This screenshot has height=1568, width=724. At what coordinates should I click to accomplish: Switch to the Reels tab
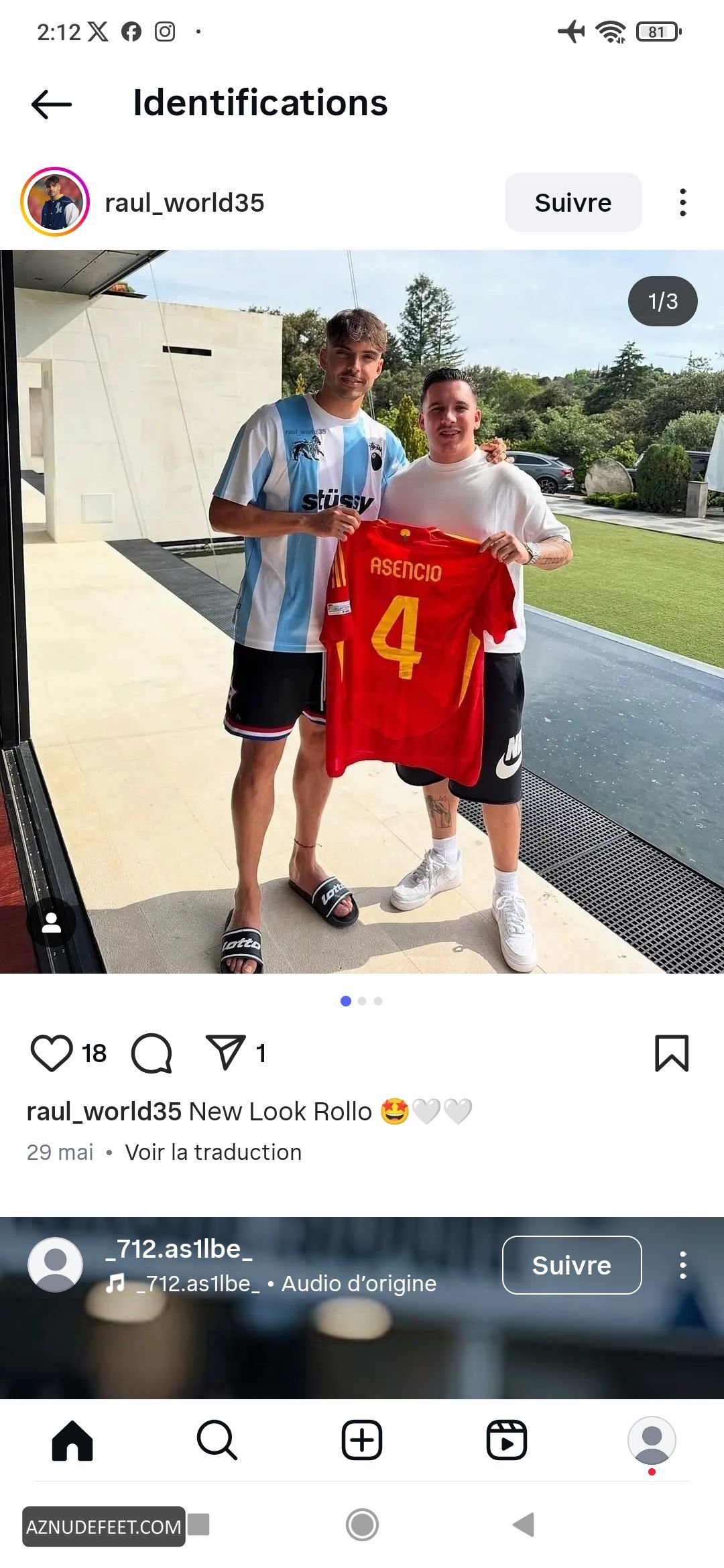pos(507,1439)
